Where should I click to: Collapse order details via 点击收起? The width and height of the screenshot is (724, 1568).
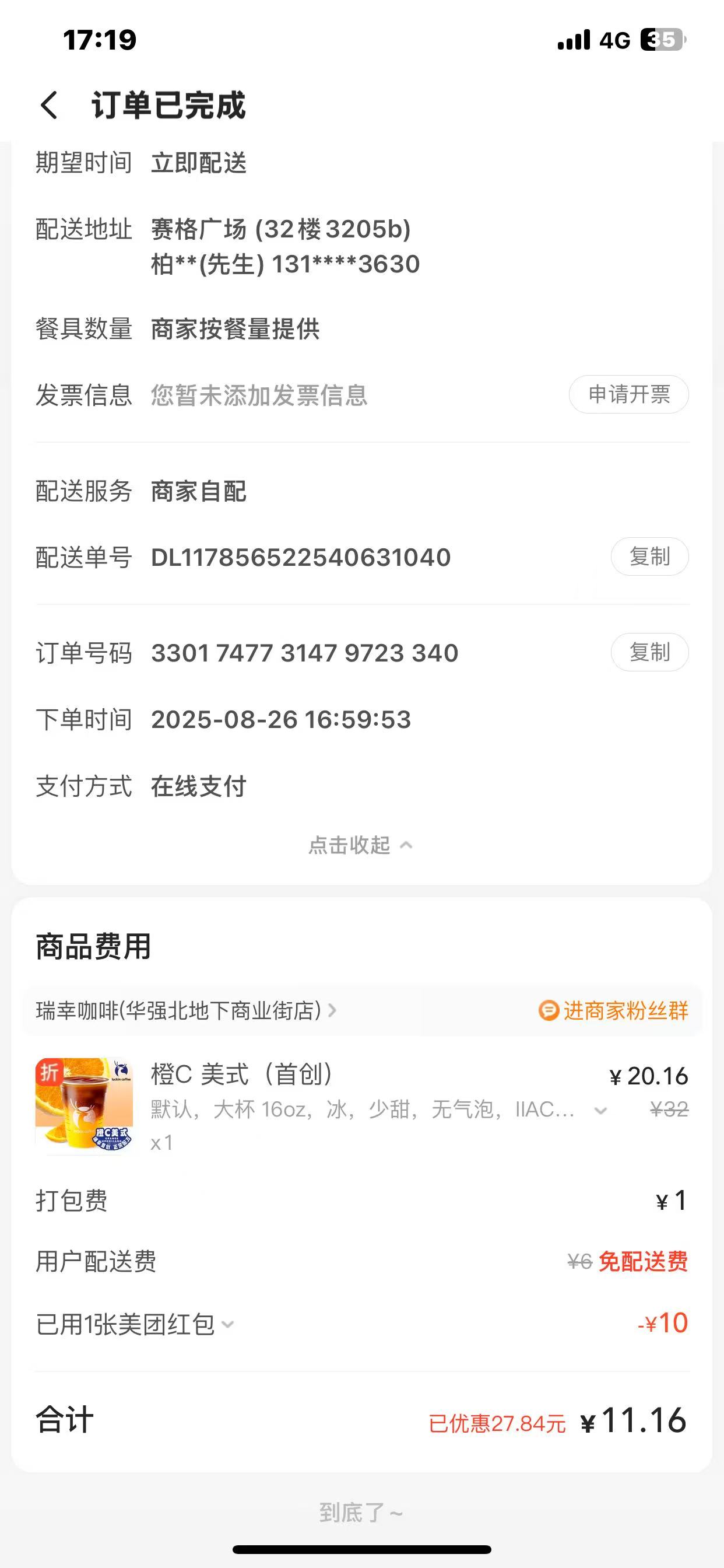[x=360, y=845]
